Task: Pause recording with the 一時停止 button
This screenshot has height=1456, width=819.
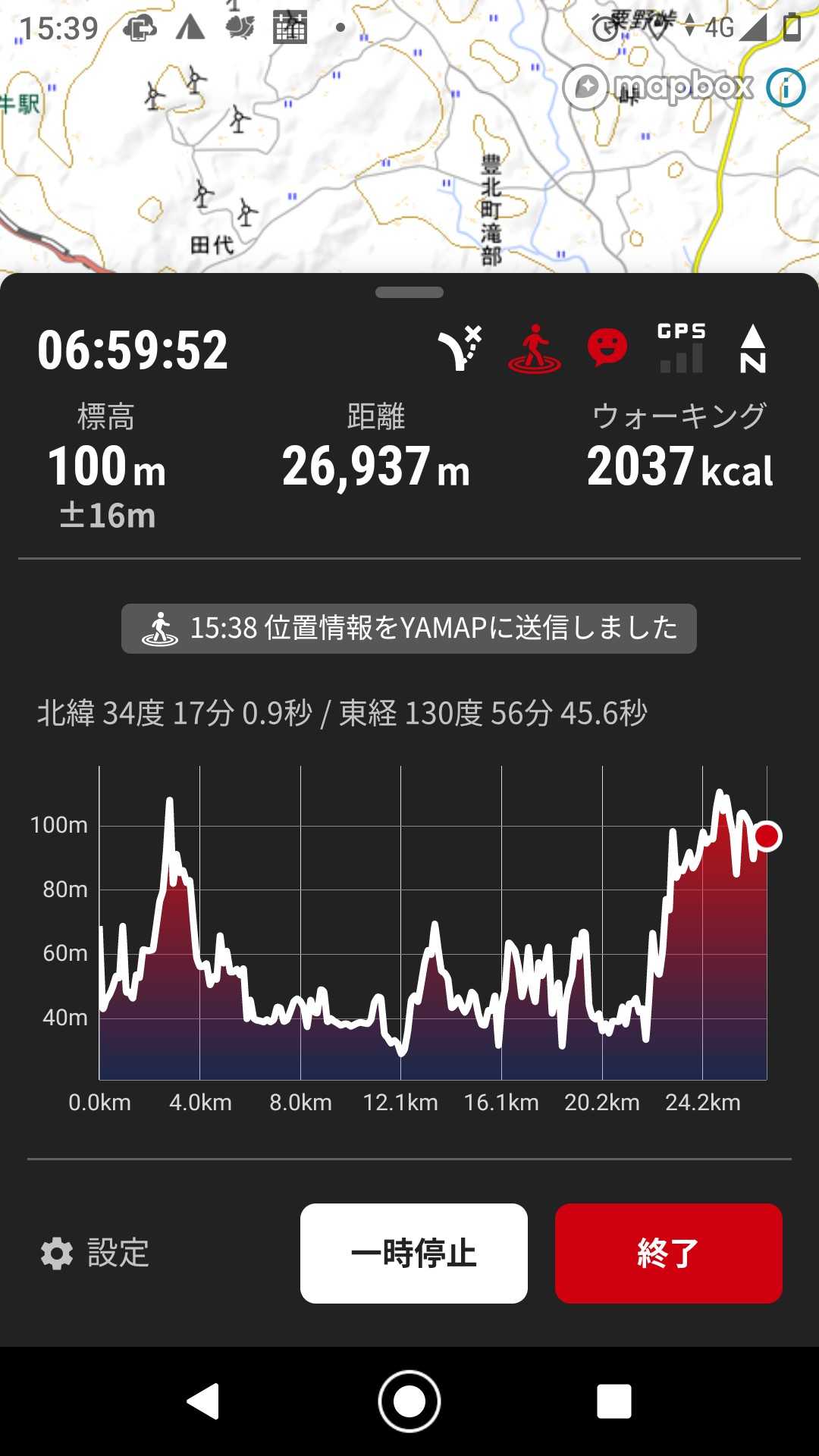Action: pos(414,1253)
